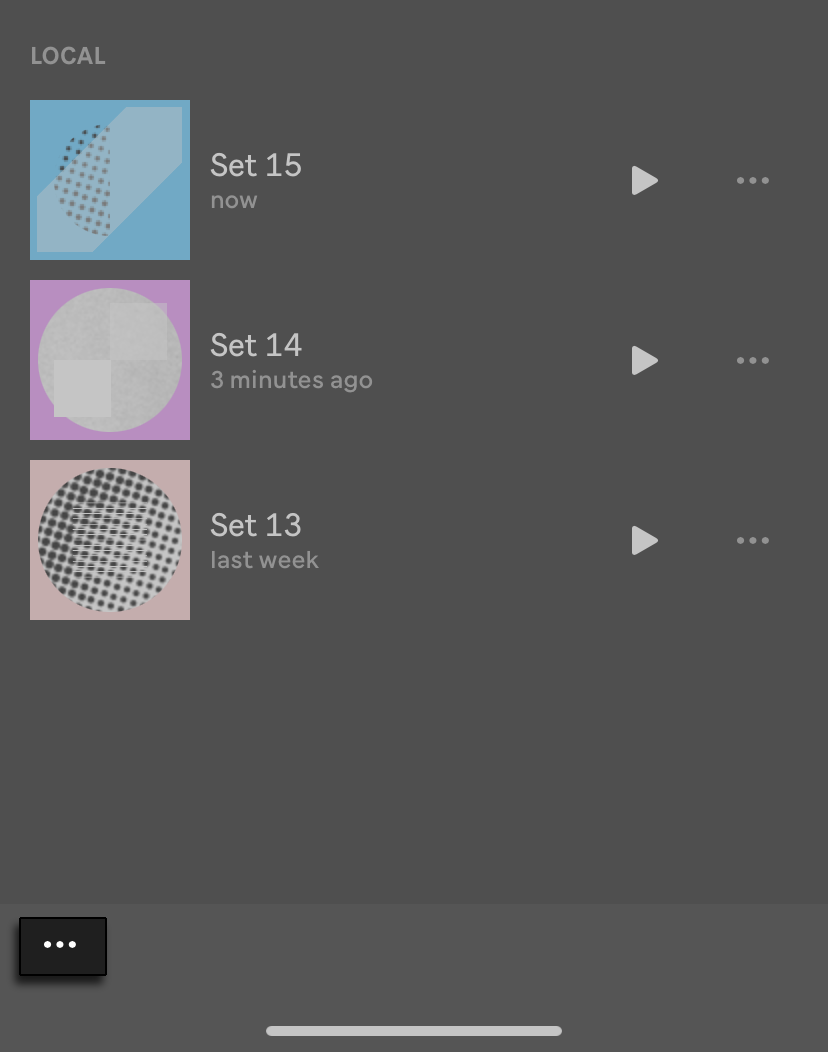Play Set 13

[645, 540]
